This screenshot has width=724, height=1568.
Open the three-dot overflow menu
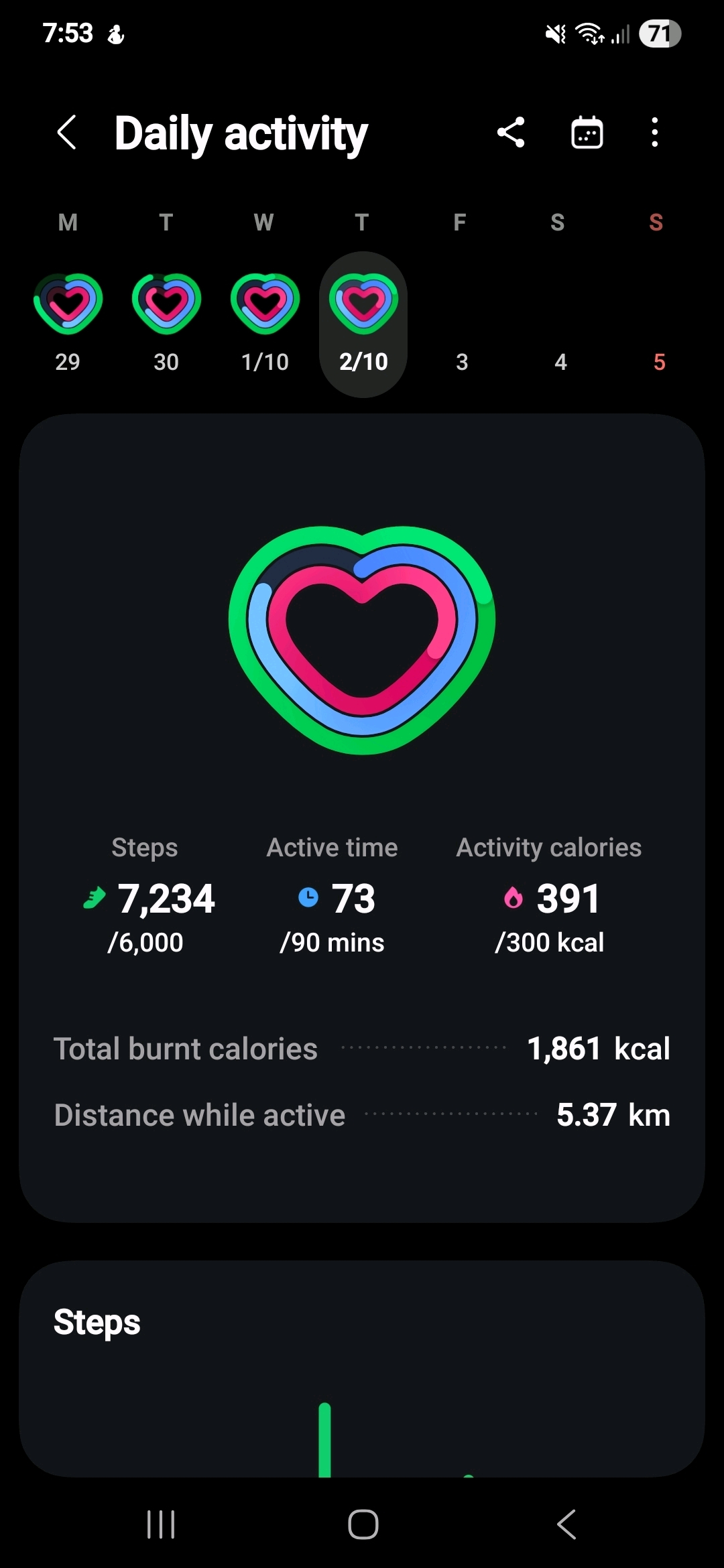point(655,132)
